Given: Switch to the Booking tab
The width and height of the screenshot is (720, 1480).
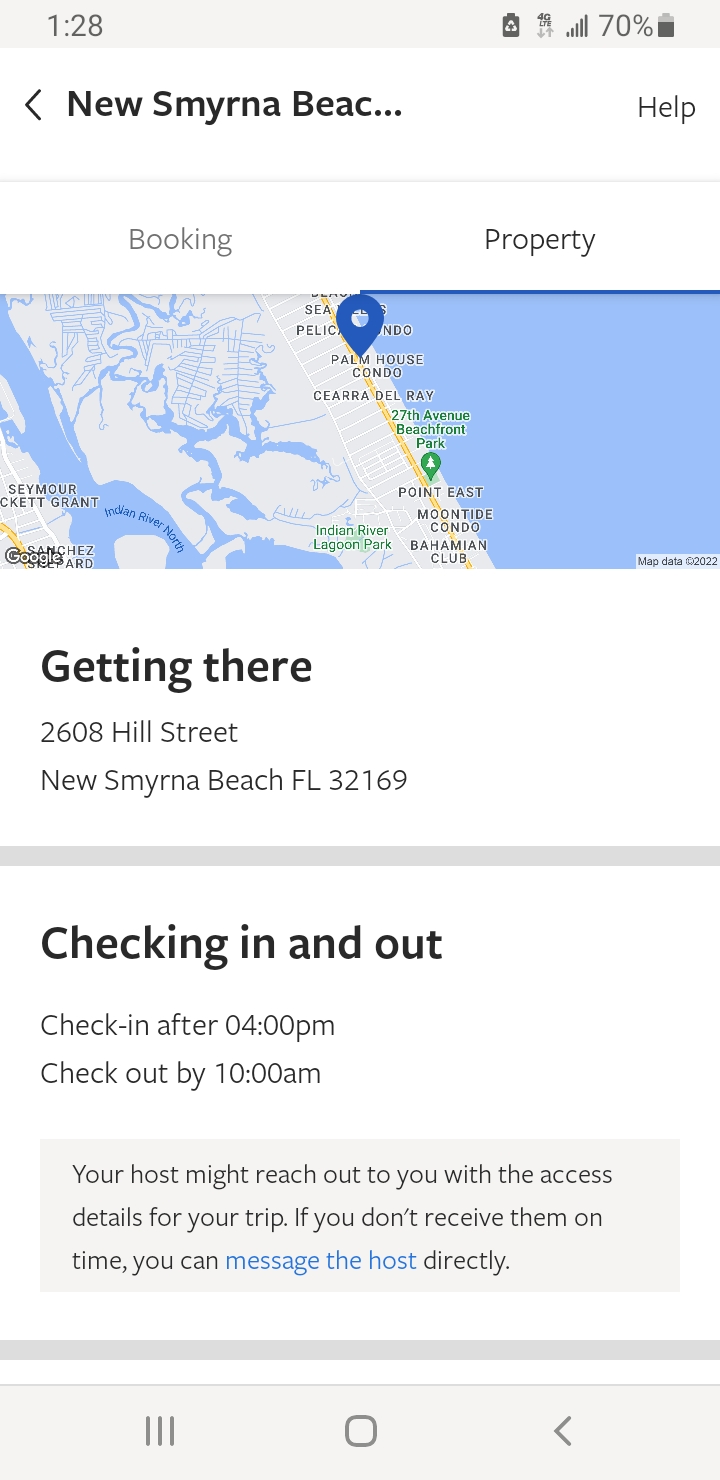Looking at the screenshot, I should click(180, 240).
